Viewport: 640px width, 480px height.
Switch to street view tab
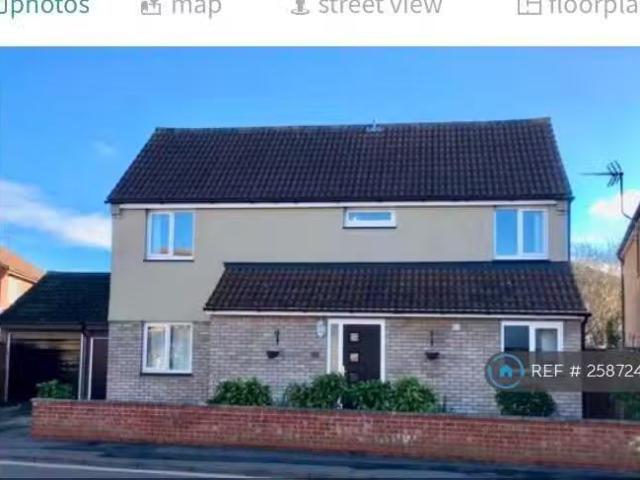(x=366, y=8)
